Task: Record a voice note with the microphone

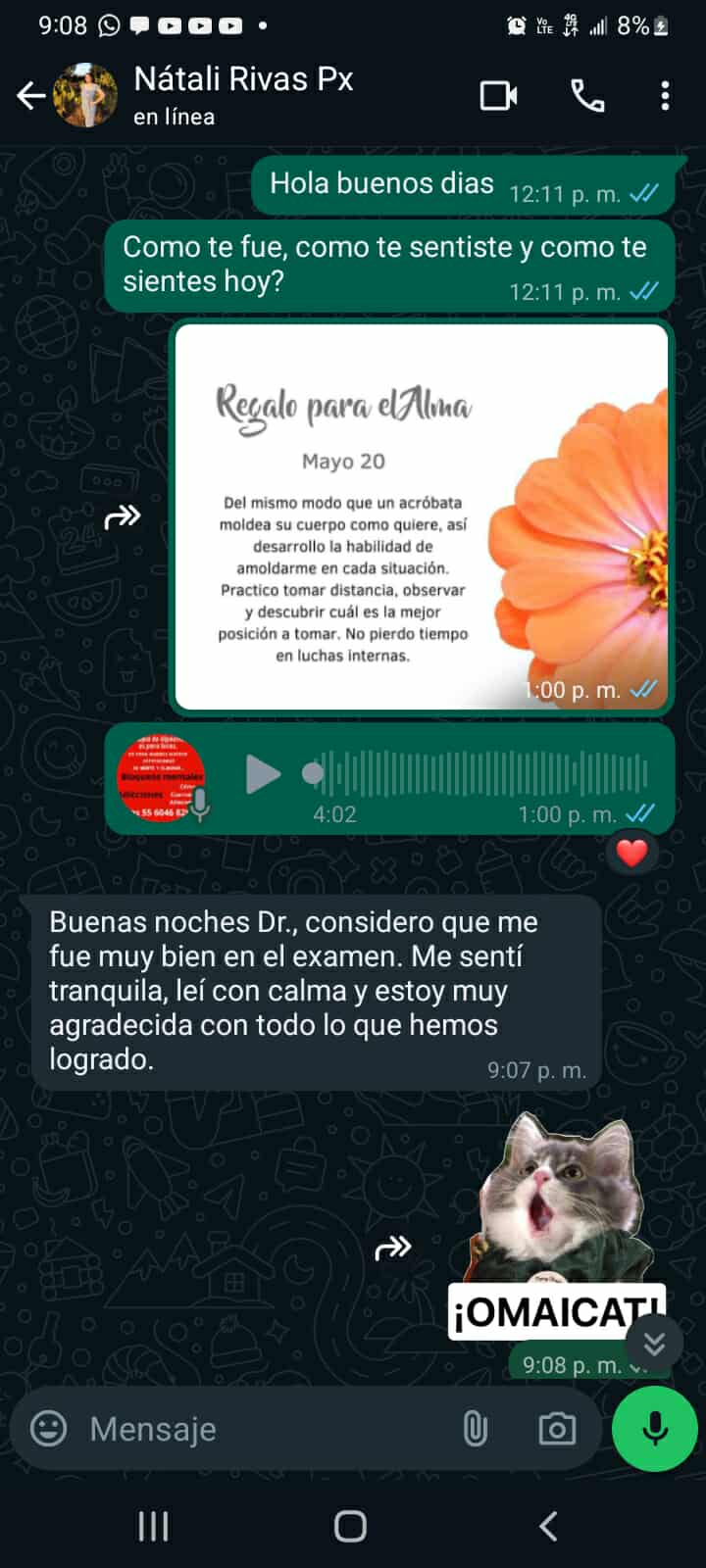Action: 654,1429
